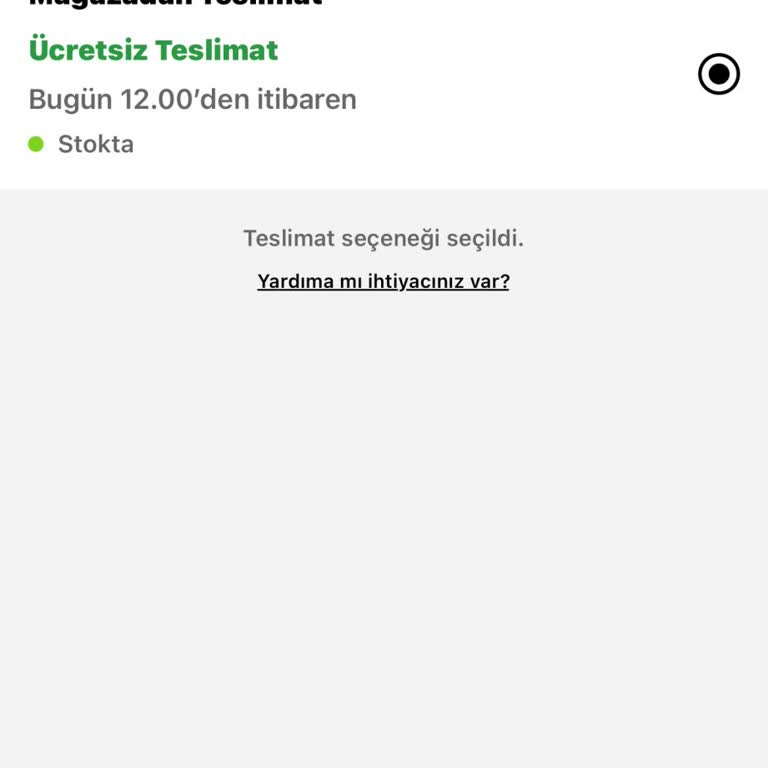Select the Ücretsiz Teslimat radio button

(x=718, y=75)
